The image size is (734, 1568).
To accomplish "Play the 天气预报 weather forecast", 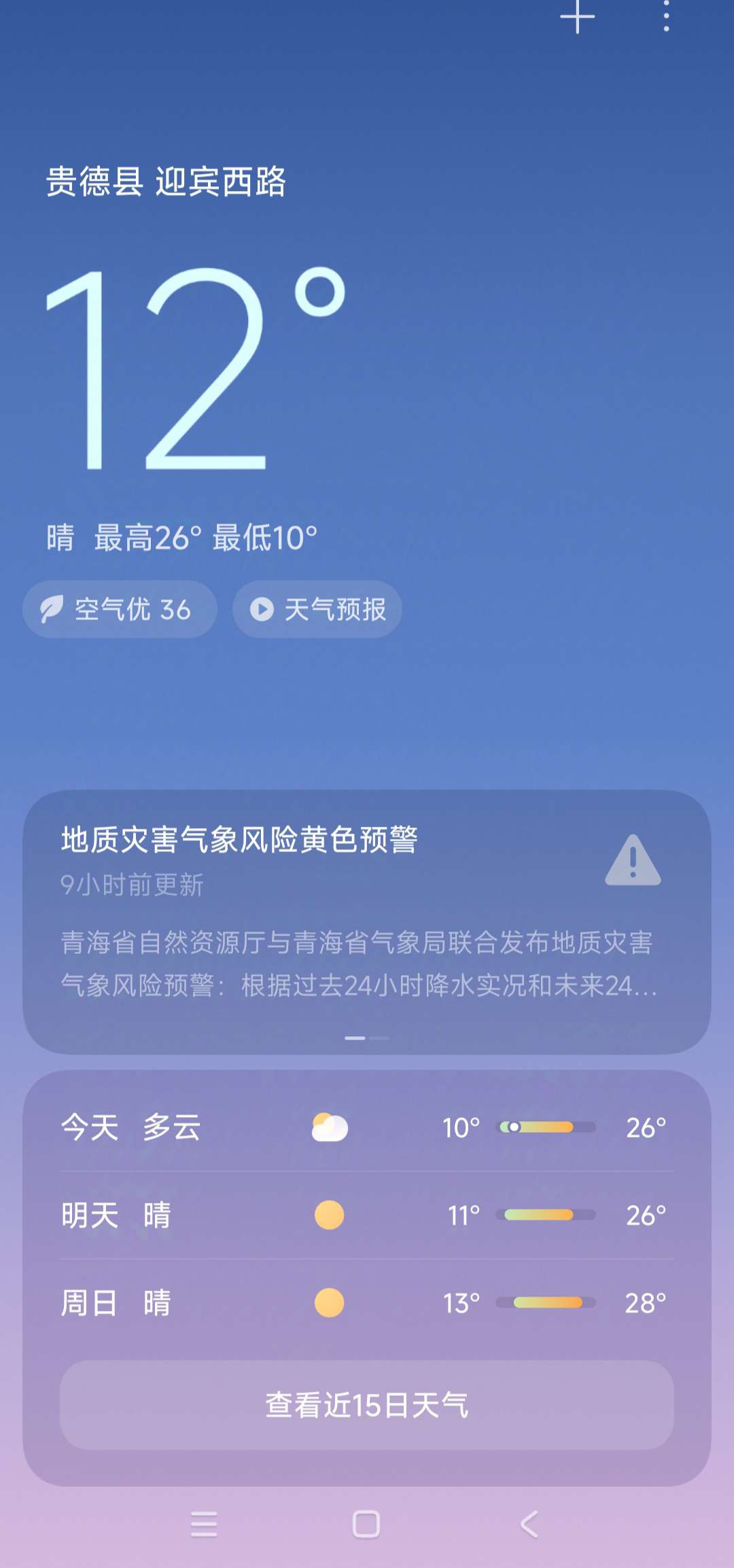I will pos(317,609).
